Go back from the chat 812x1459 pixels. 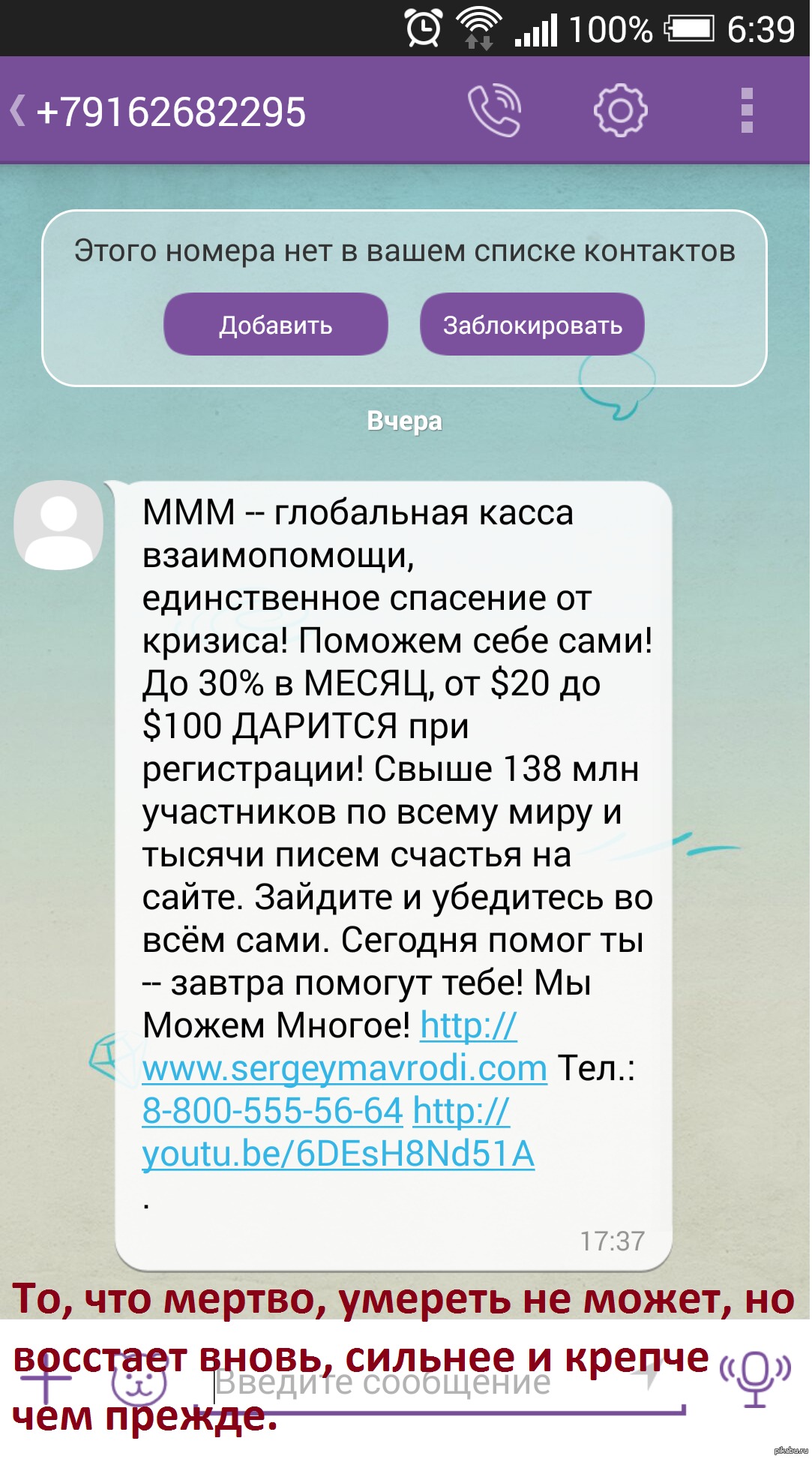(x=19, y=111)
